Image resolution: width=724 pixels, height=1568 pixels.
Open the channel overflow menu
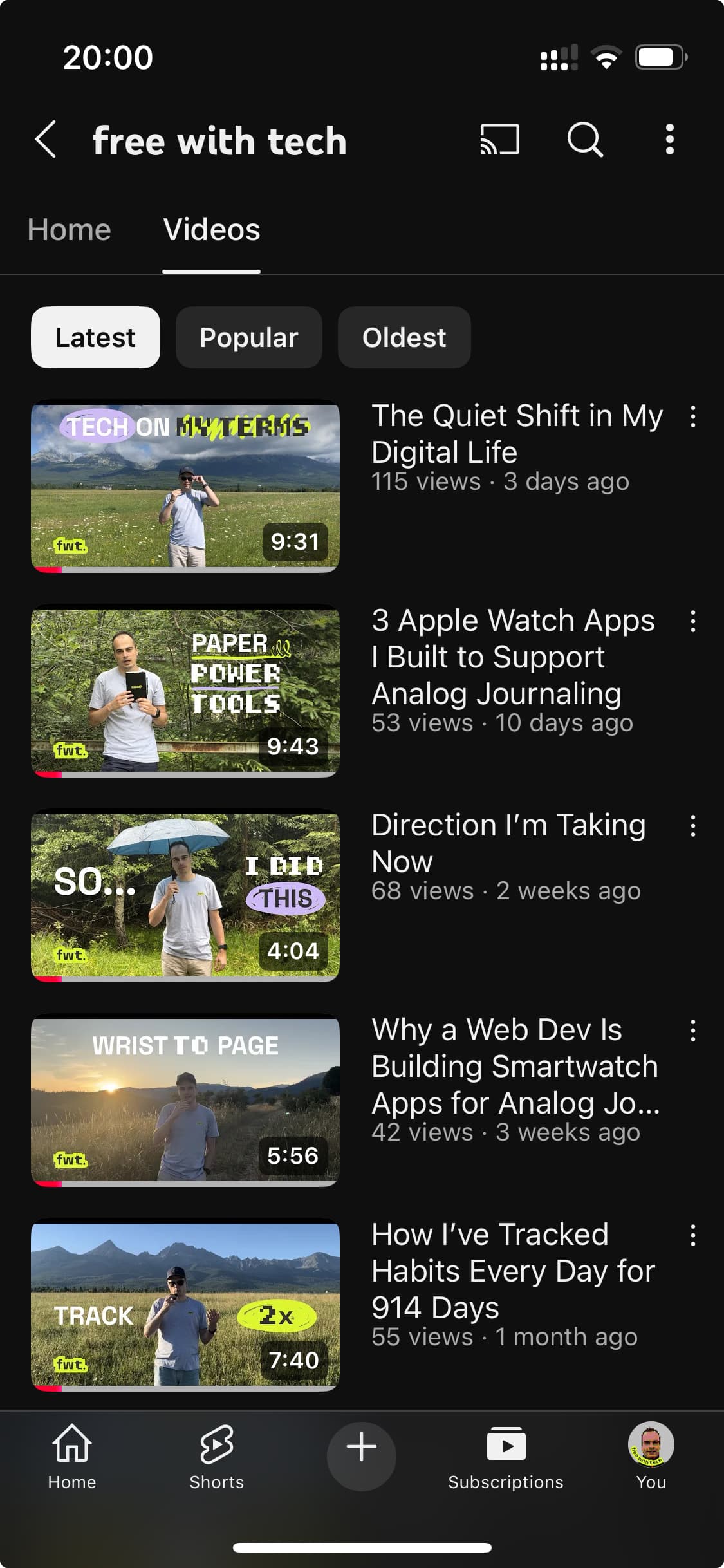(669, 139)
